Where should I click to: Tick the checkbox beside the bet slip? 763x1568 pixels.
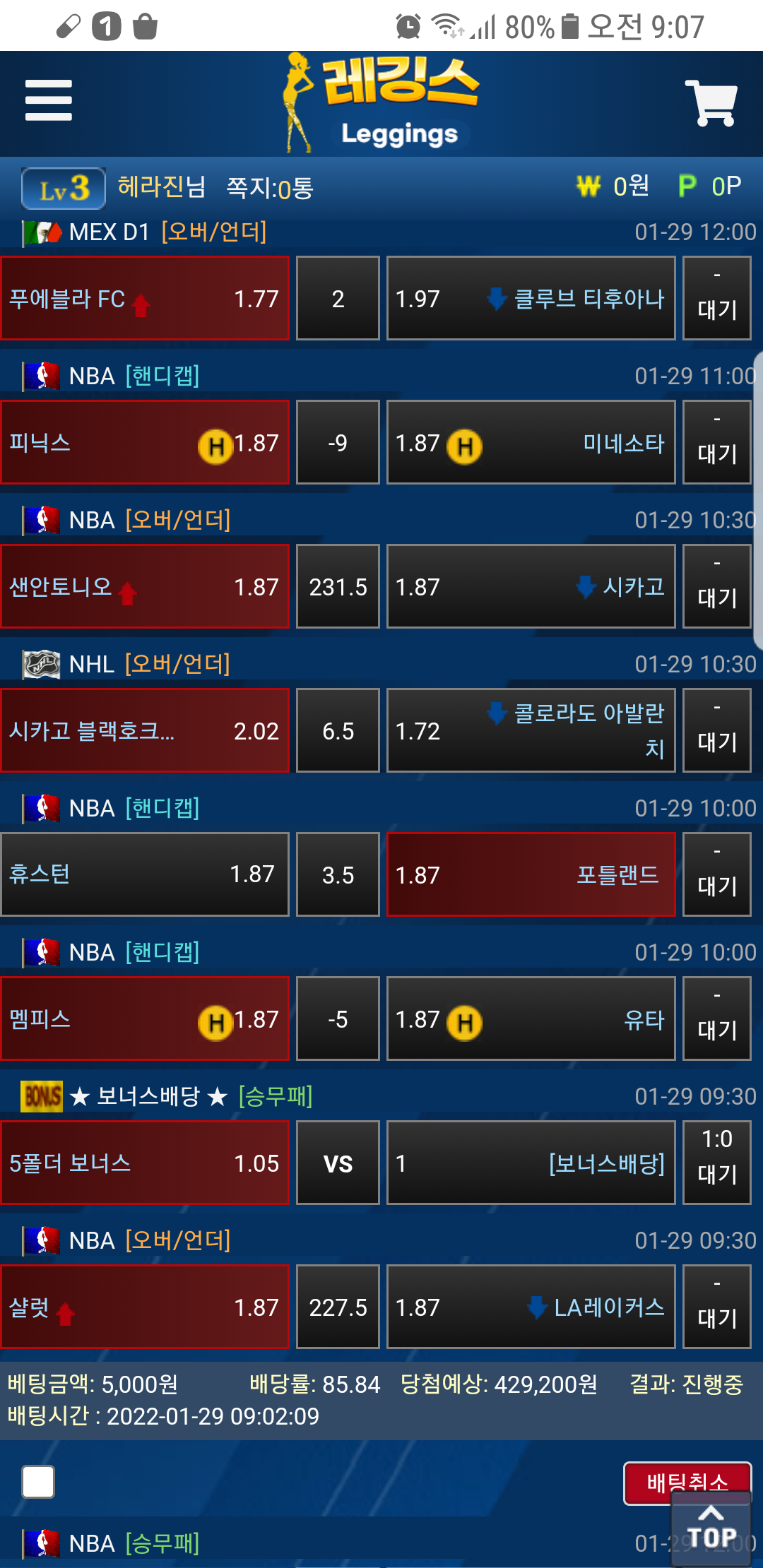click(x=38, y=1482)
